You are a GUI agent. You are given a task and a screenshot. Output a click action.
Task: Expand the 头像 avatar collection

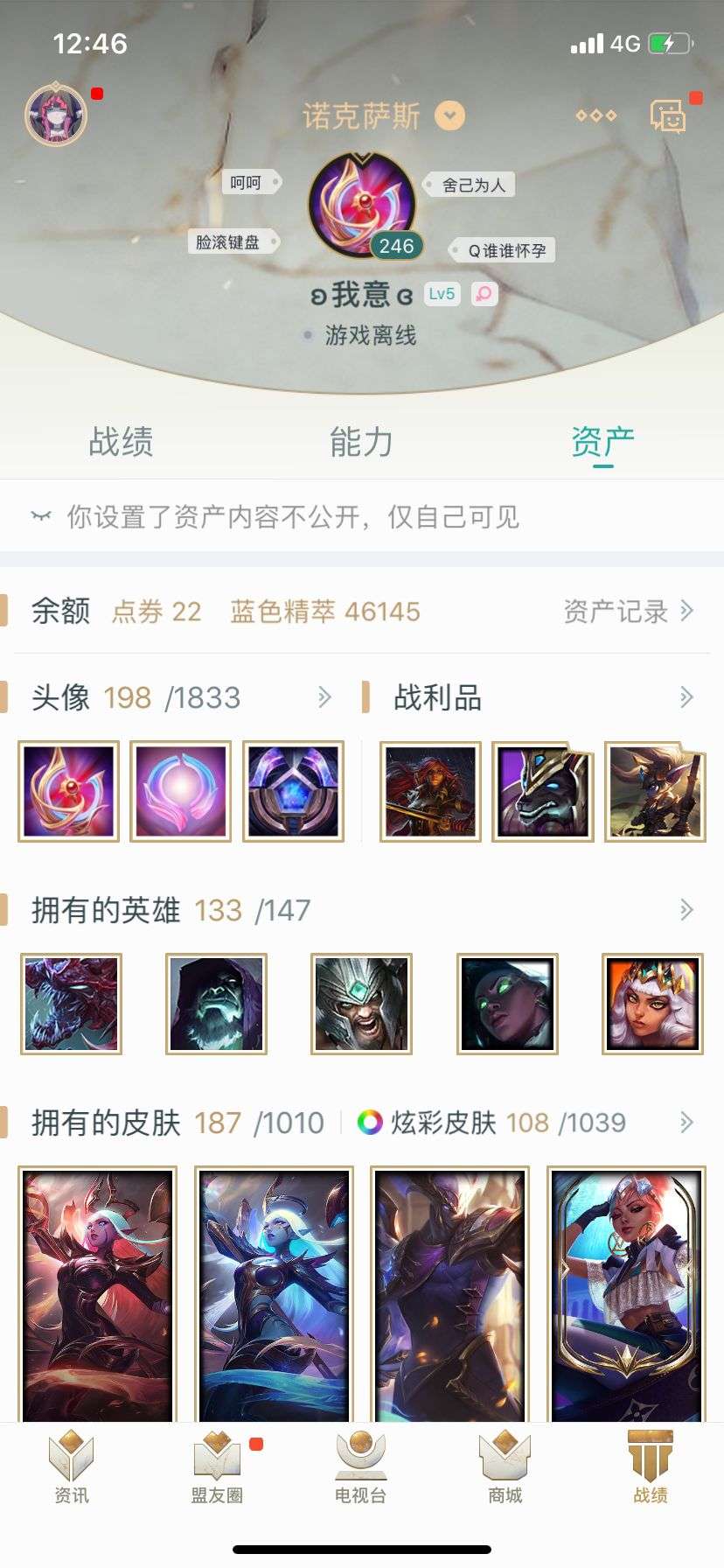coord(324,697)
